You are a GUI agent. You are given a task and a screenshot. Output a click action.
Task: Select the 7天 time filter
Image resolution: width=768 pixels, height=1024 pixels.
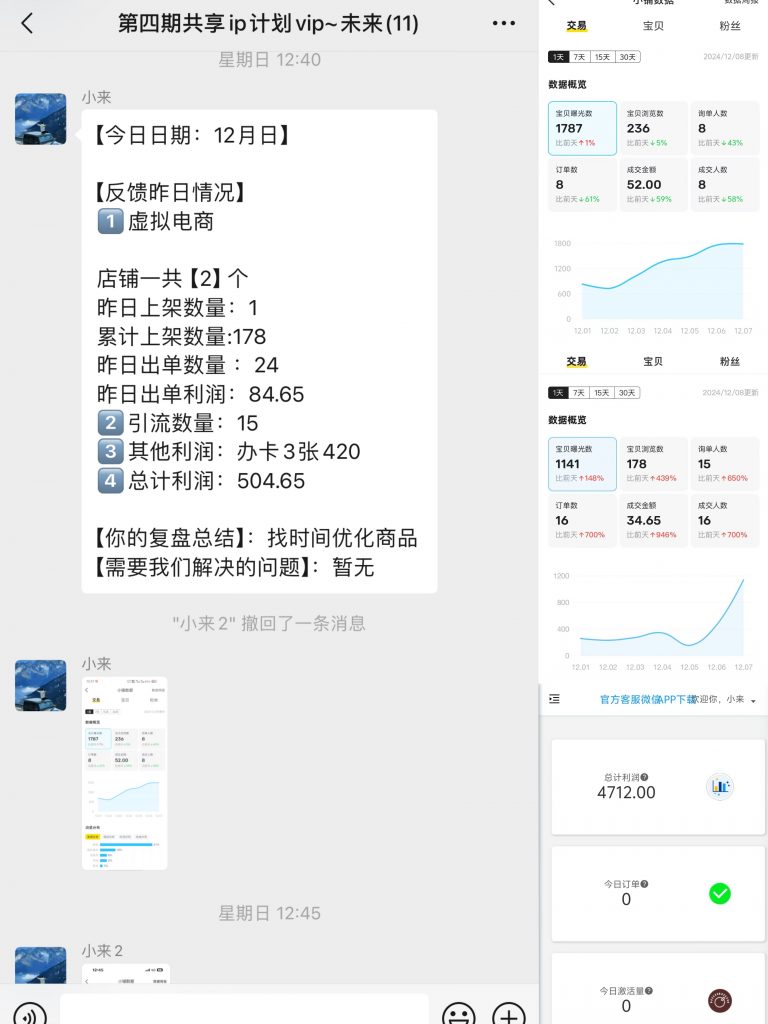coord(580,56)
